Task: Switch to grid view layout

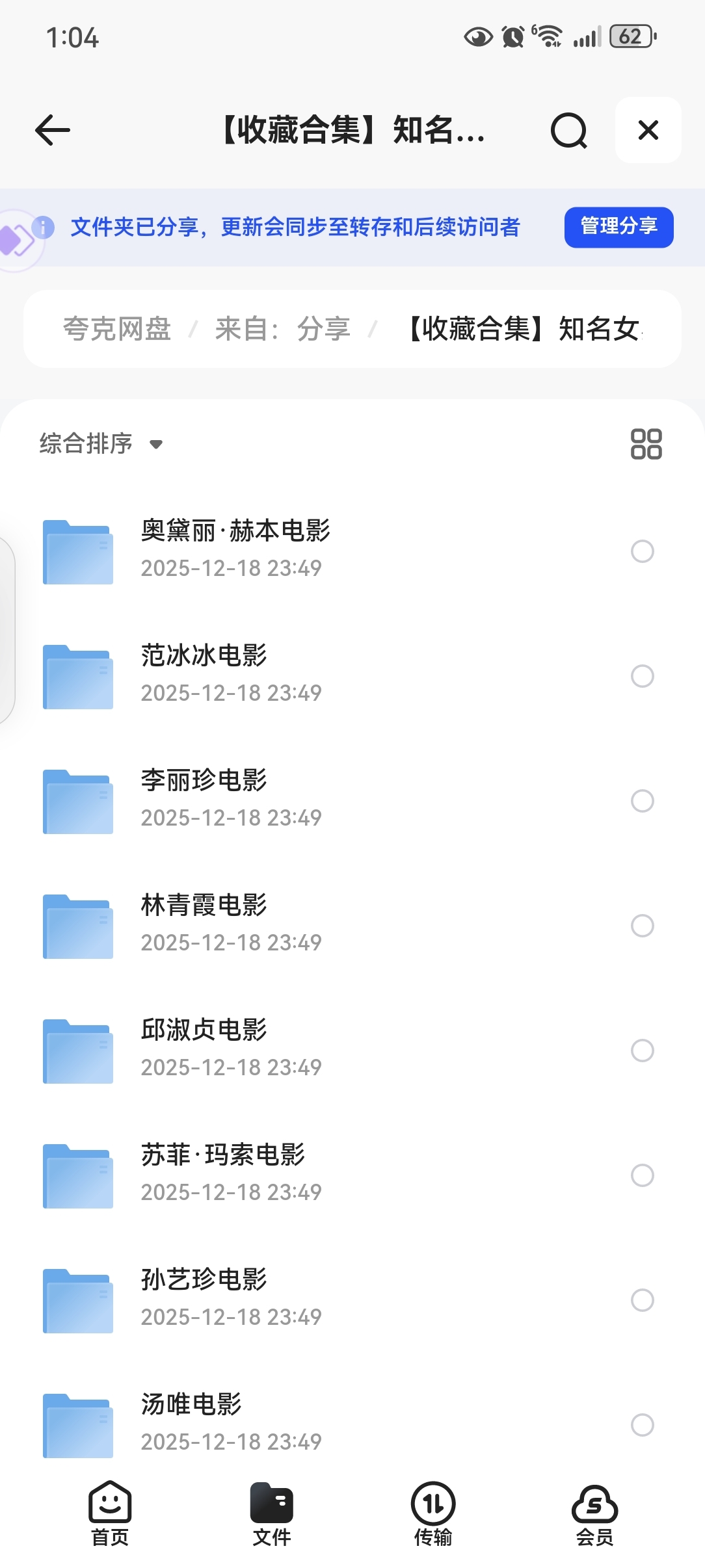Action: (x=646, y=444)
